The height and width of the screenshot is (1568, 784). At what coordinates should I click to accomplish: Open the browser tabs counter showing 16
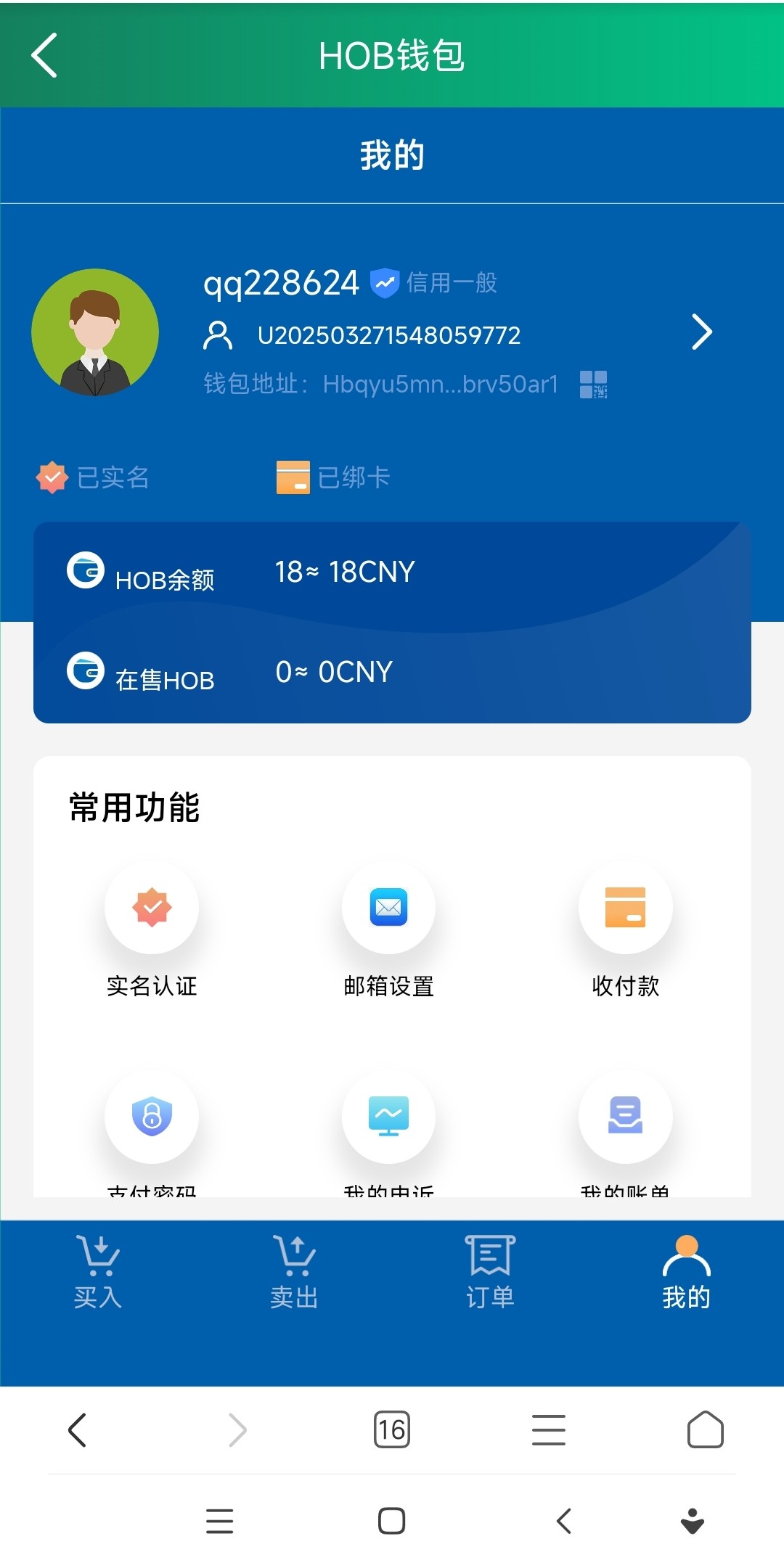coord(392,1430)
